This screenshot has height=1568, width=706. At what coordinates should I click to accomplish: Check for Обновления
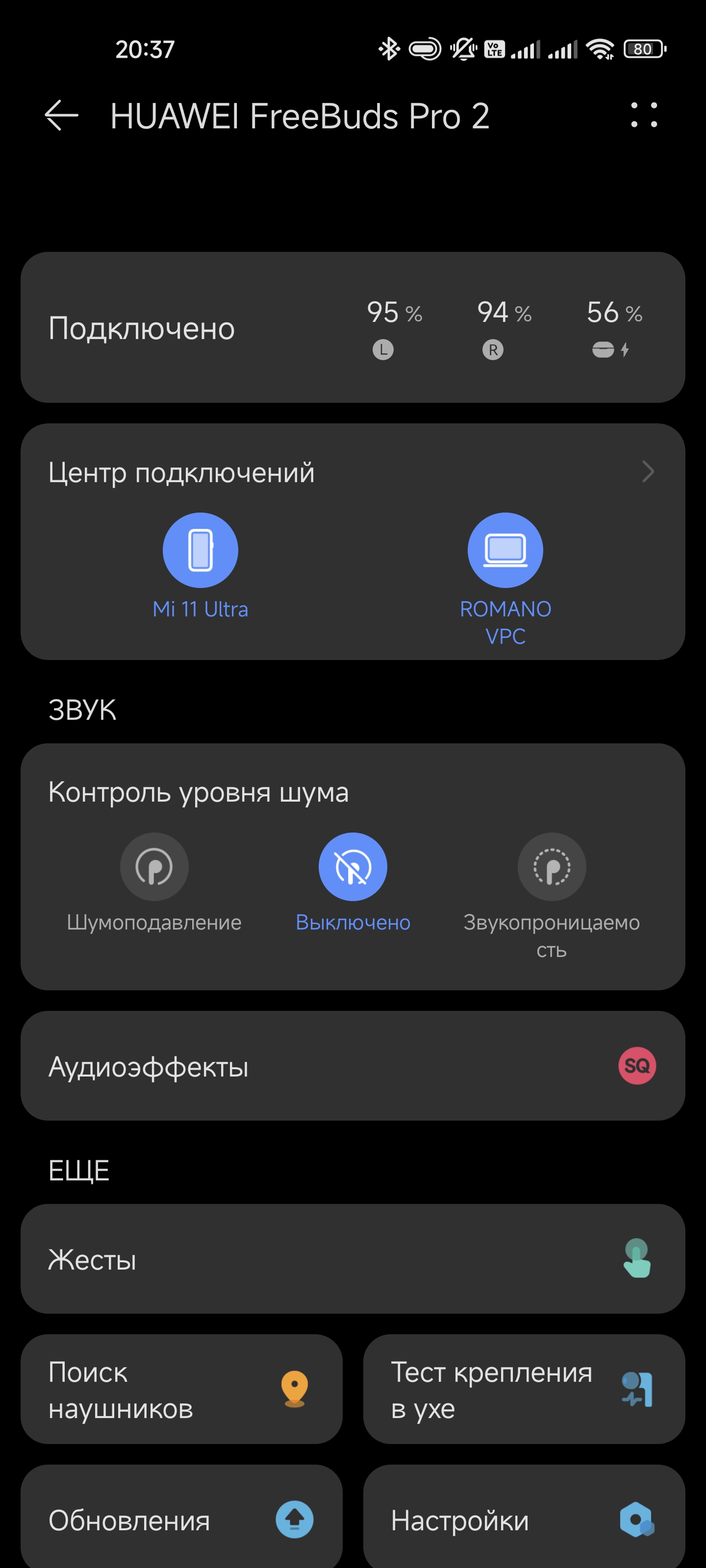[x=181, y=1520]
